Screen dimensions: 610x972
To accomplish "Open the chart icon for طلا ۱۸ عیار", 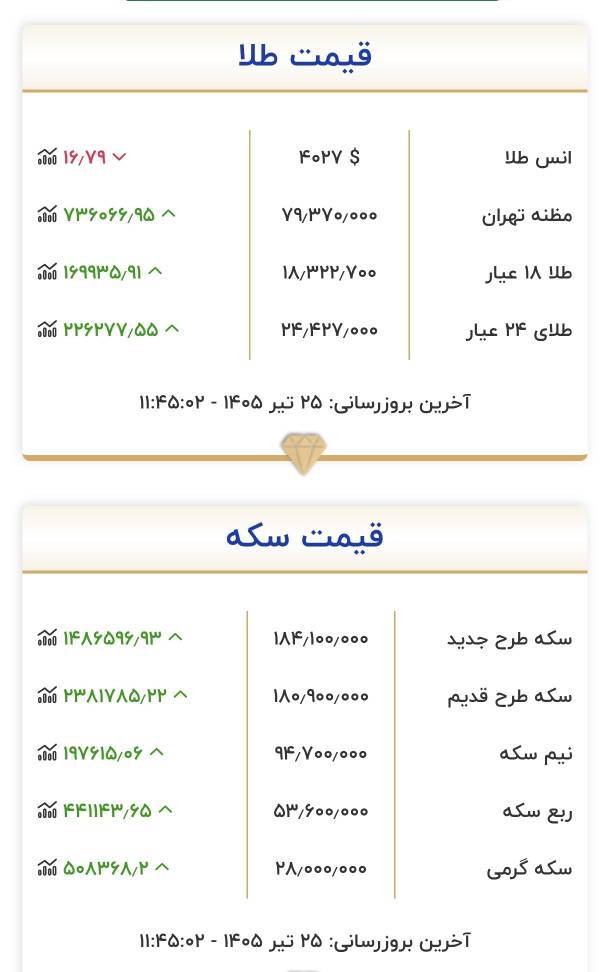I will coord(47,272).
